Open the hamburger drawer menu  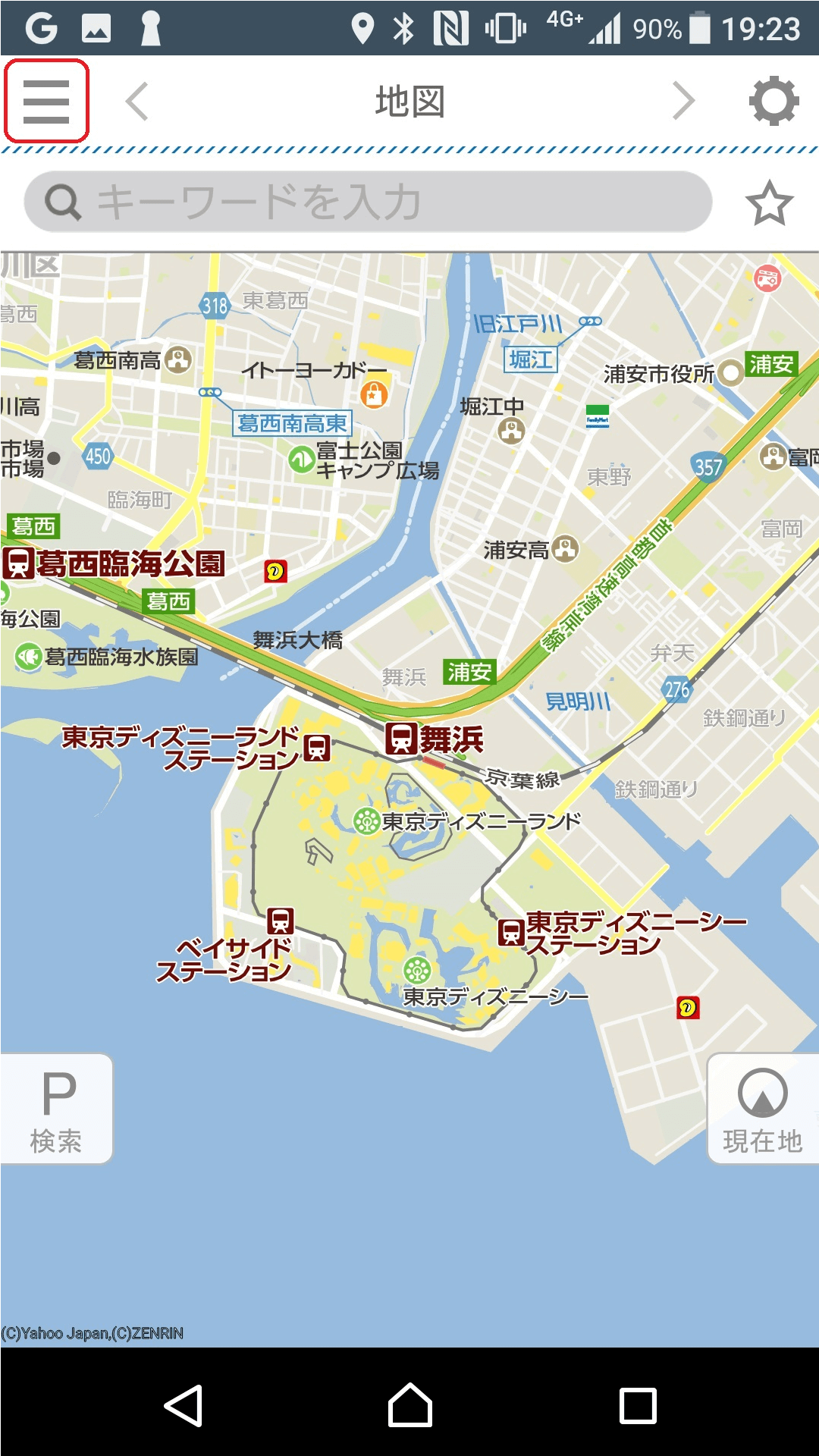pyautogui.click(x=46, y=101)
